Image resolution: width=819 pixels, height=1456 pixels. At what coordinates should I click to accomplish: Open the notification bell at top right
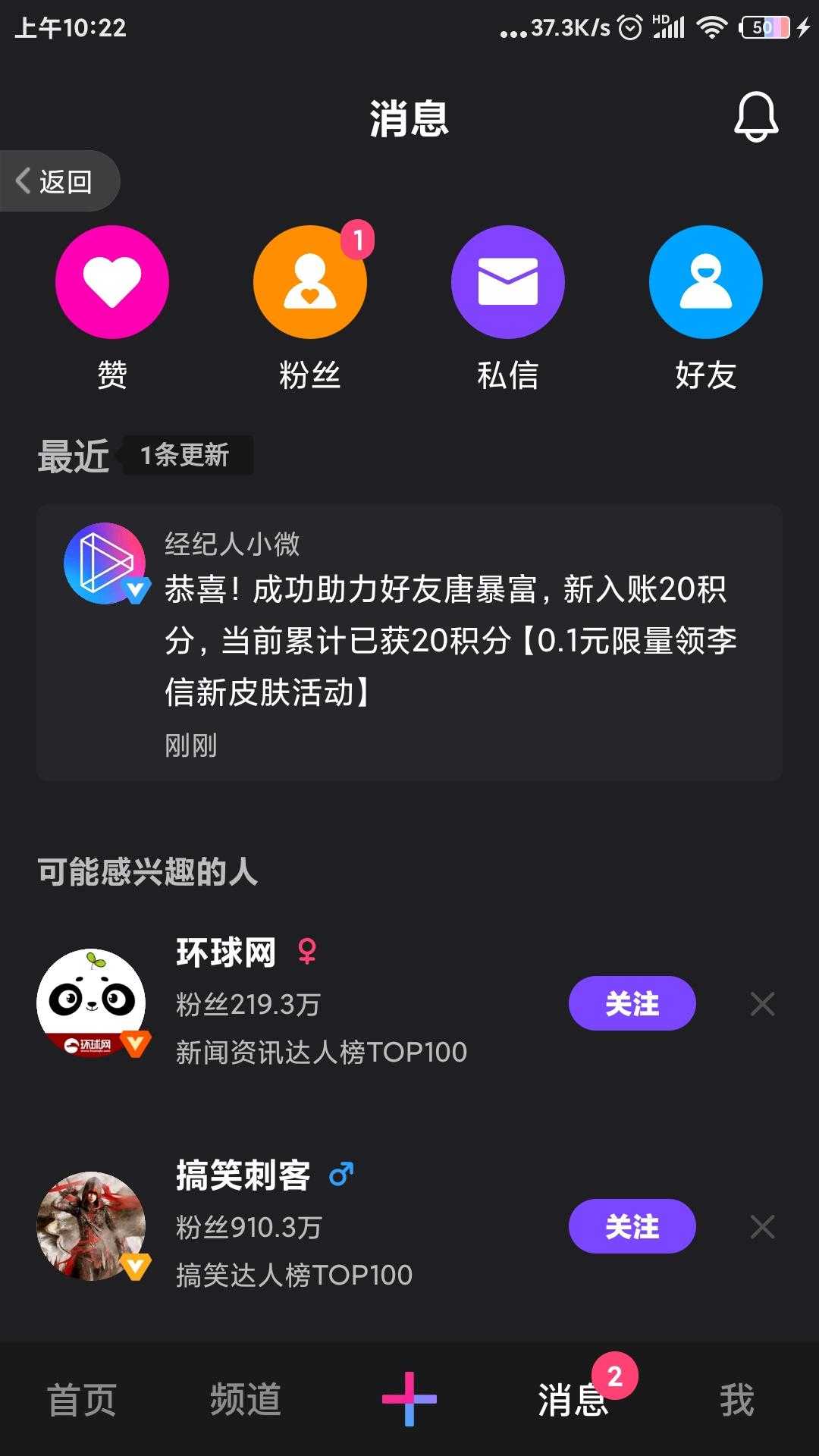tap(755, 118)
